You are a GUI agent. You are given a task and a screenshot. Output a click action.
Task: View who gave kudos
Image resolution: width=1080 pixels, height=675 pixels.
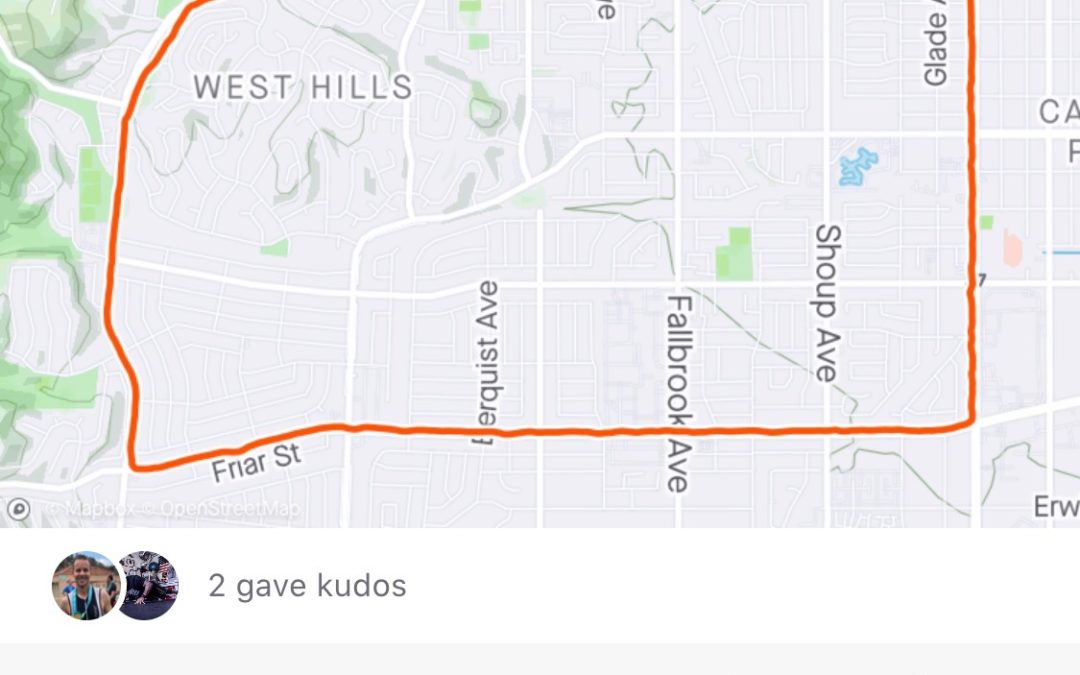click(306, 585)
